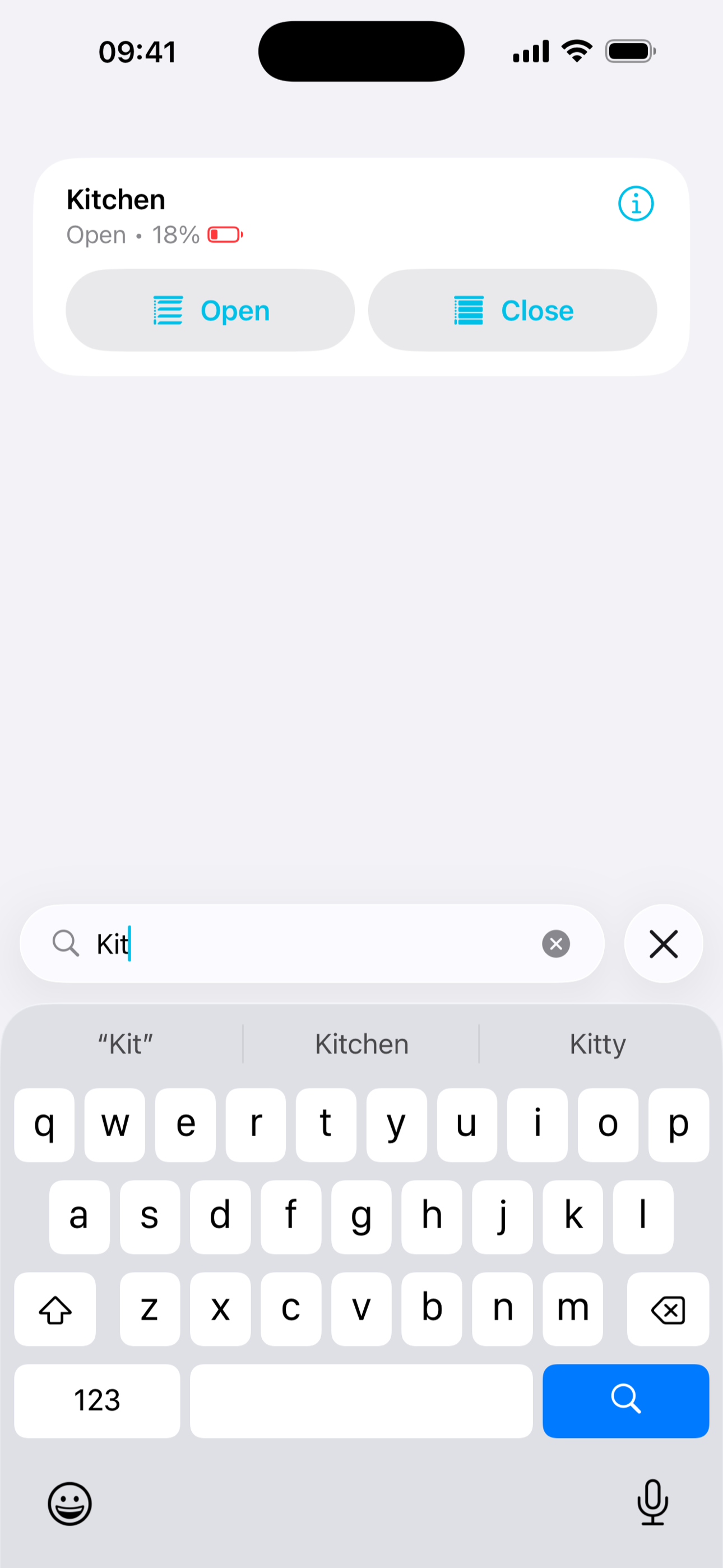Image resolution: width=723 pixels, height=1568 pixels.
Task: Delete a character with backspace key
Action: (x=668, y=1309)
